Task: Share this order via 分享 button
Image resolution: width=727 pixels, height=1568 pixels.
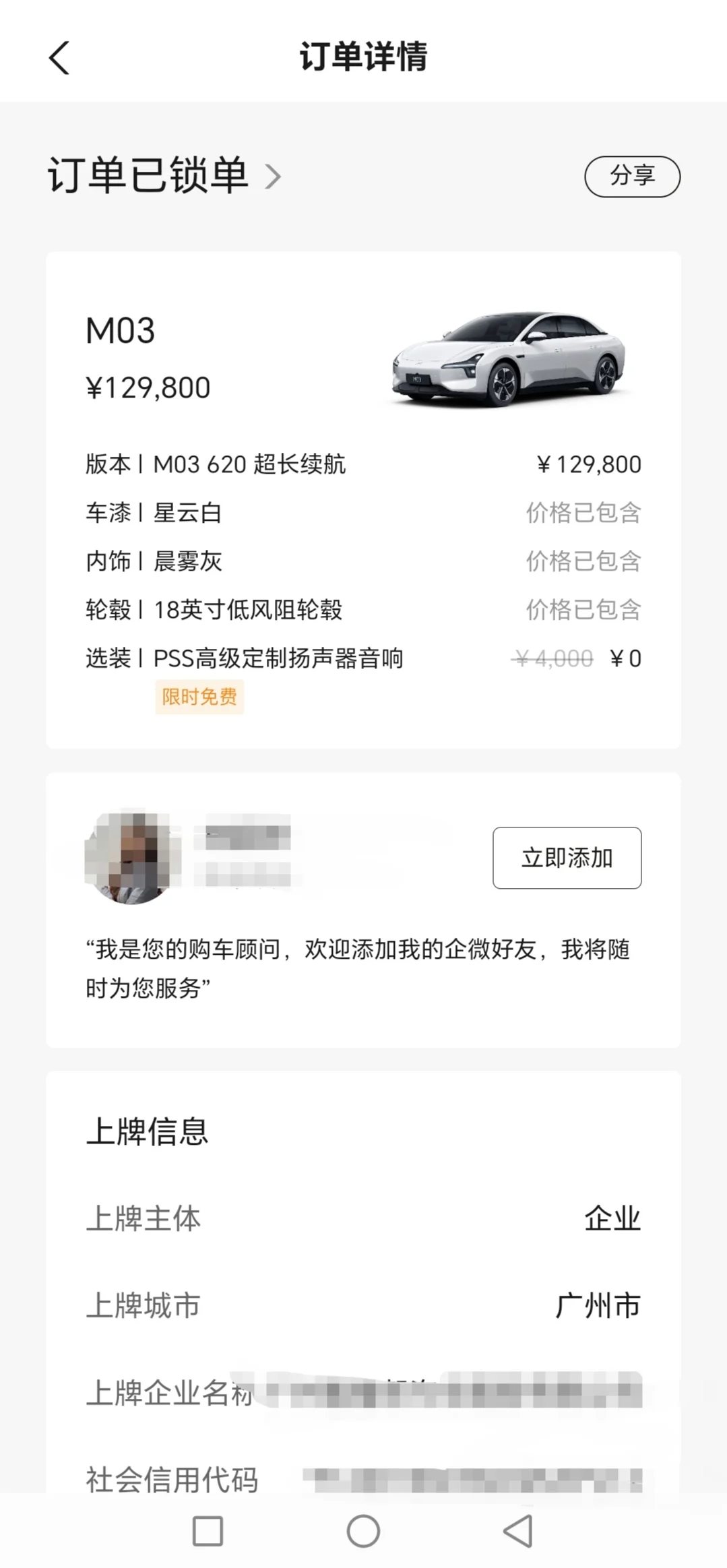Action: pyautogui.click(x=632, y=177)
